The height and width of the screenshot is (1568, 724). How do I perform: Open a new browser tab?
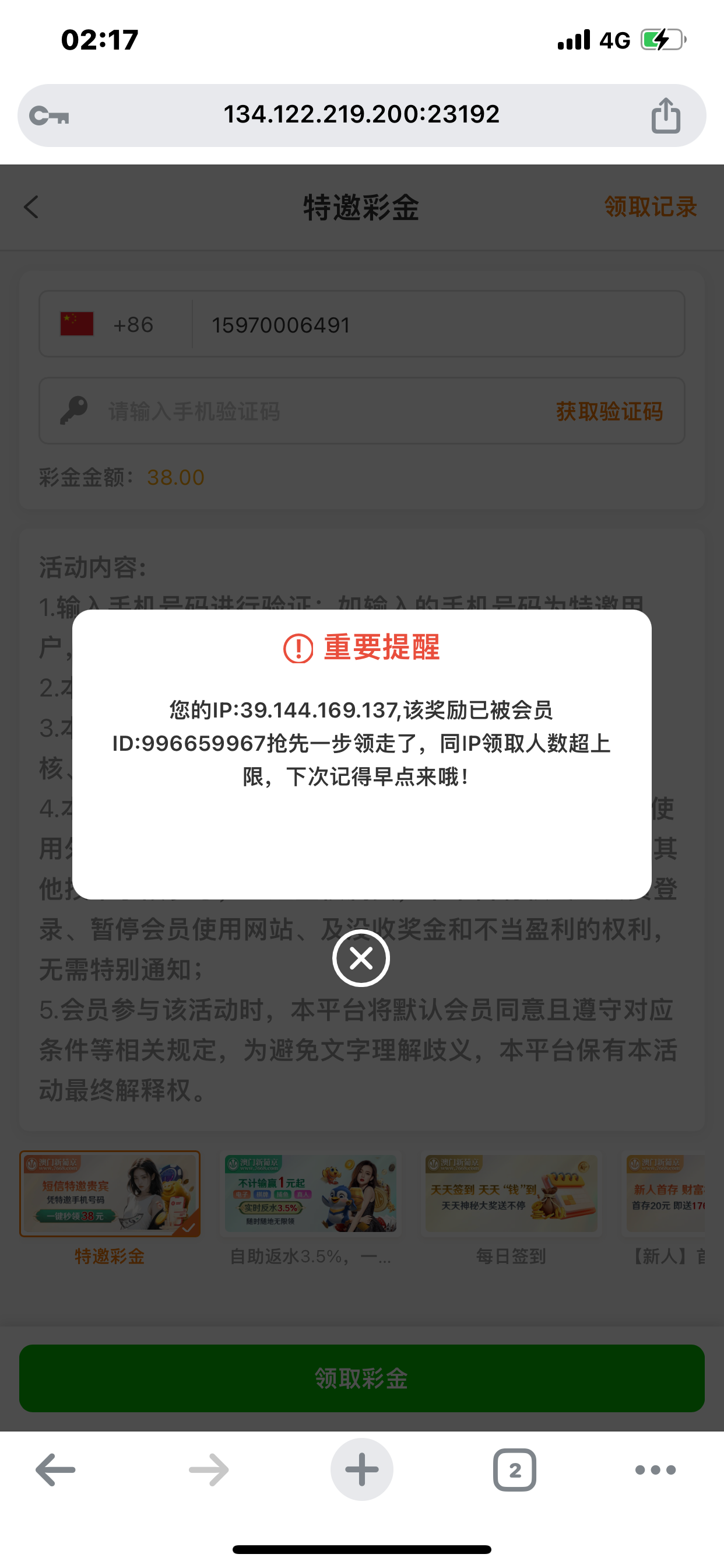click(x=361, y=1470)
